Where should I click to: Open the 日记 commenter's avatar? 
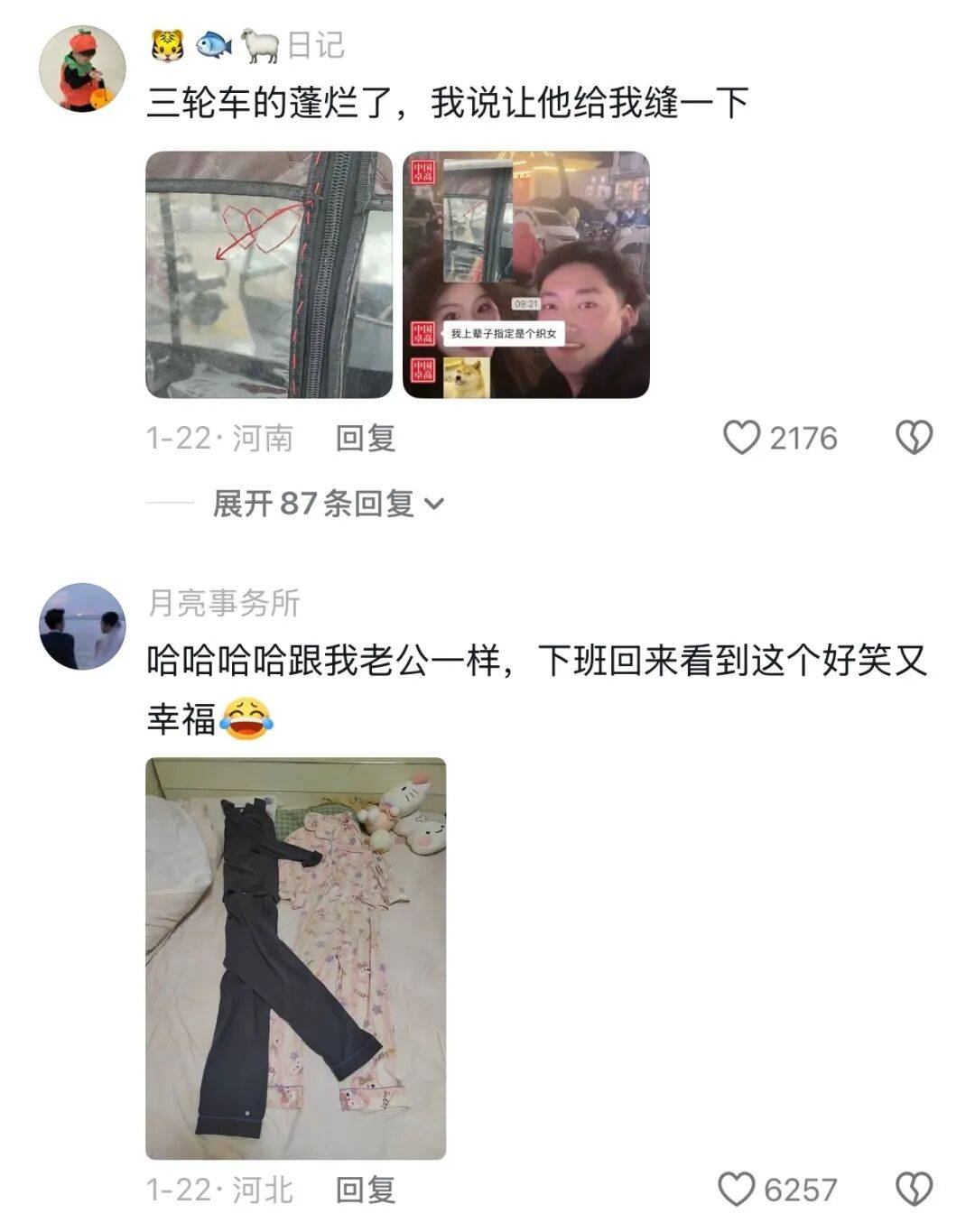[x=82, y=69]
